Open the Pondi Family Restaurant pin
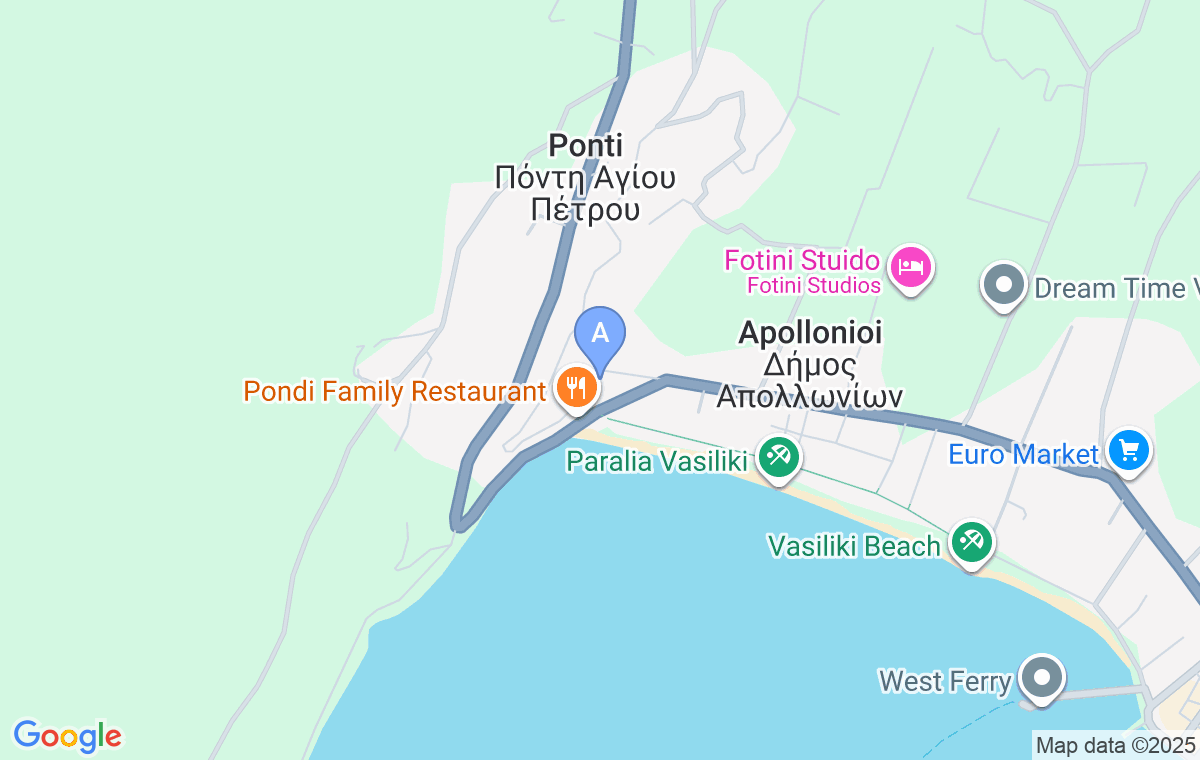The width and height of the screenshot is (1200, 760). pos(575,386)
